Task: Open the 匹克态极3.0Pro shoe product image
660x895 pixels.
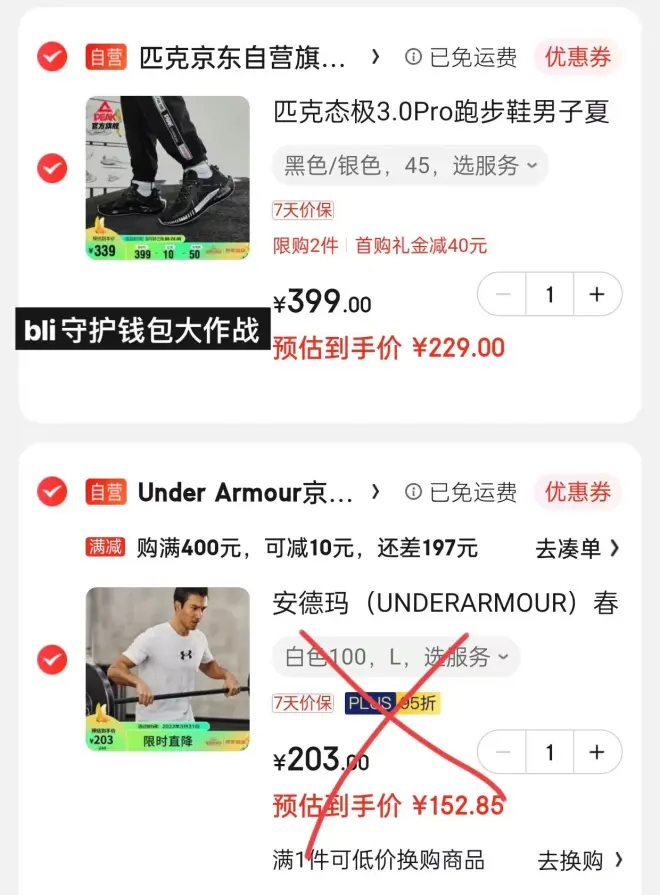Action: point(167,178)
